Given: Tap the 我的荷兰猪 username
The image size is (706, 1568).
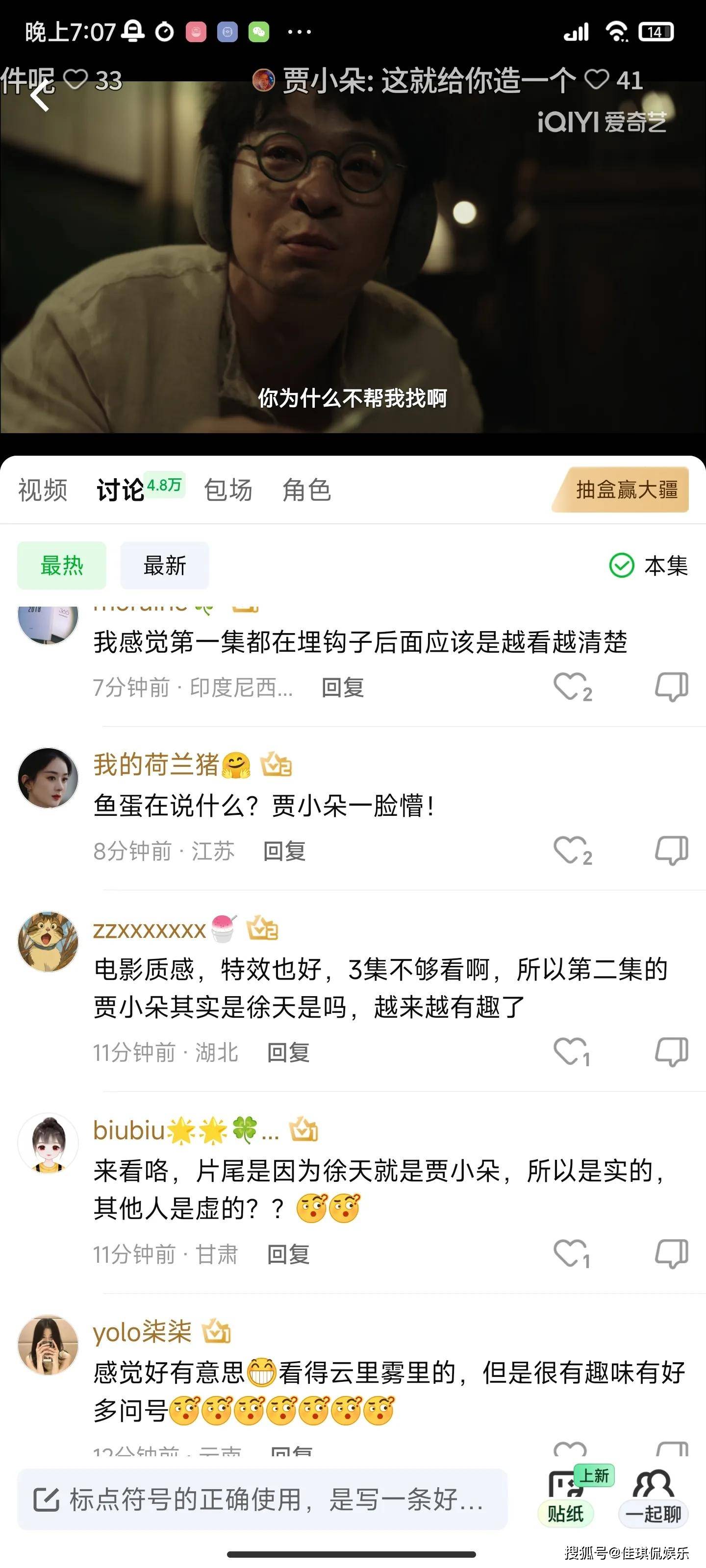Looking at the screenshot, I should (156, 764).
